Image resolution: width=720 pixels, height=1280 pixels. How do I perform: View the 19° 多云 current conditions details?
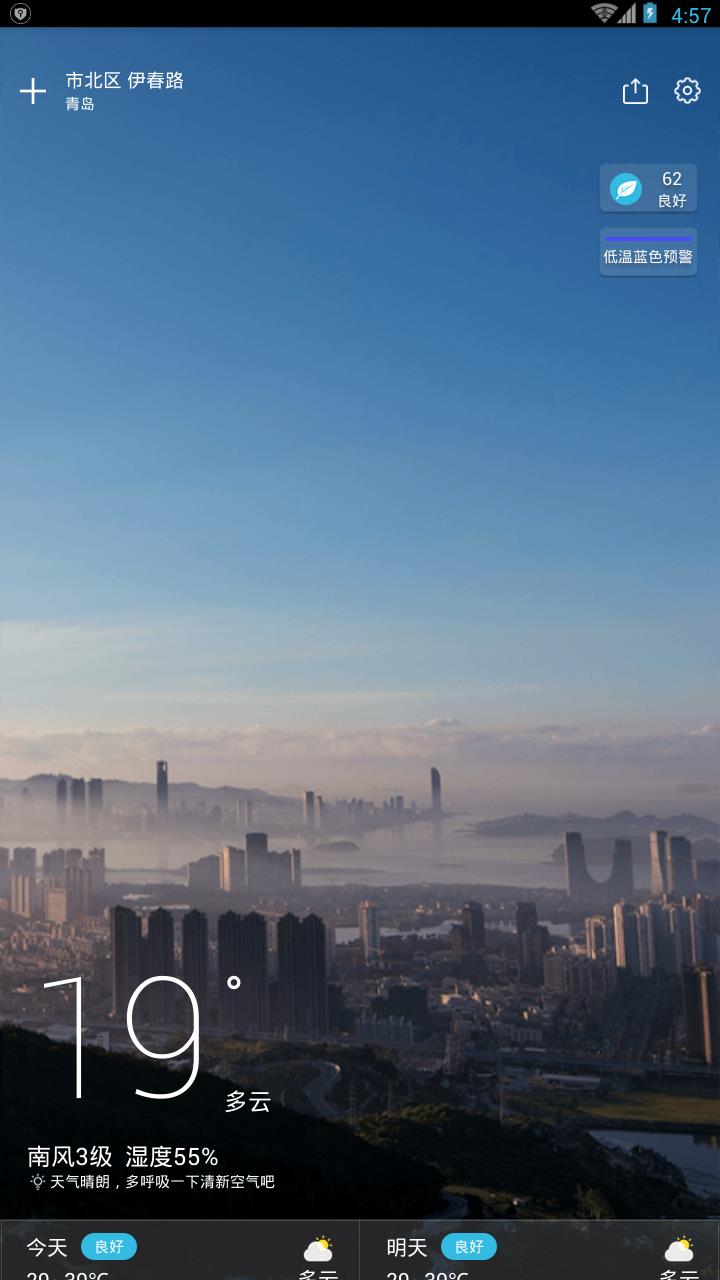[x=140, y=1040]
